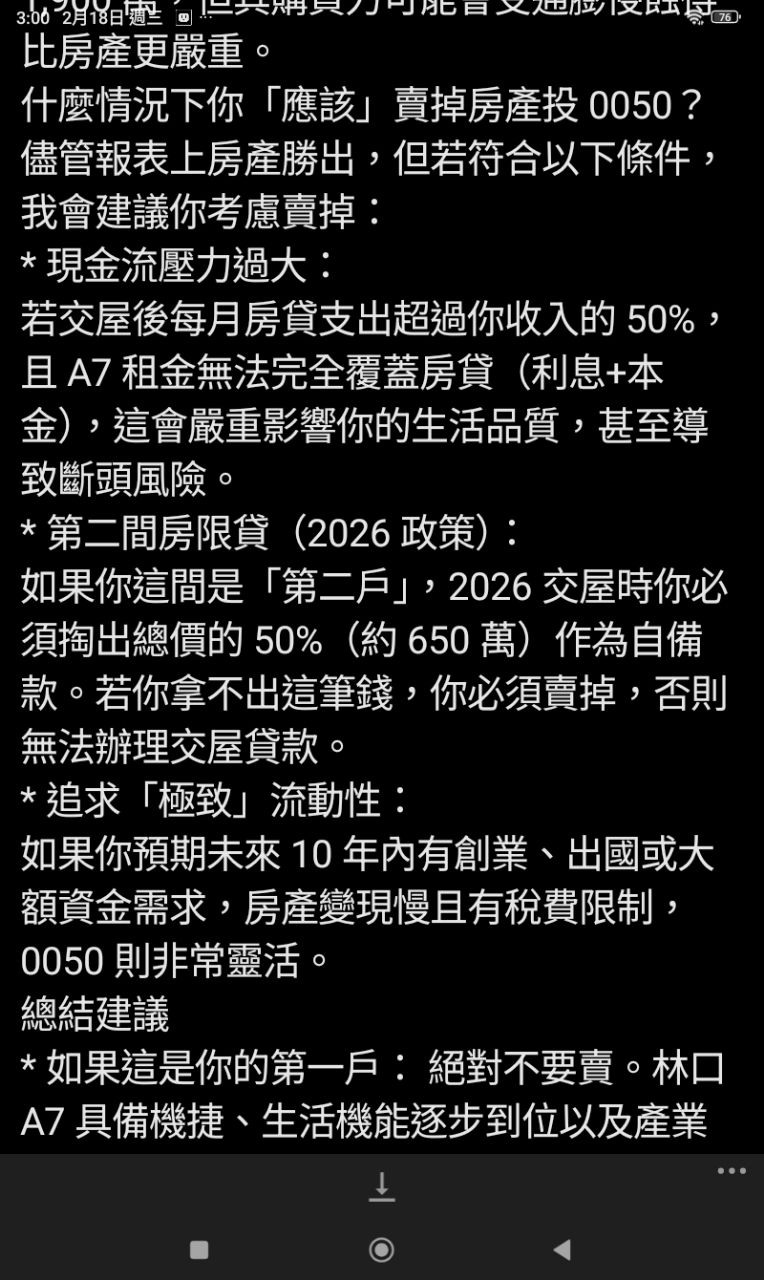The height and width of the screenshot is (1280, 764).
Task: Open the three-dot overflow menu
Action: coord(731,1171)
